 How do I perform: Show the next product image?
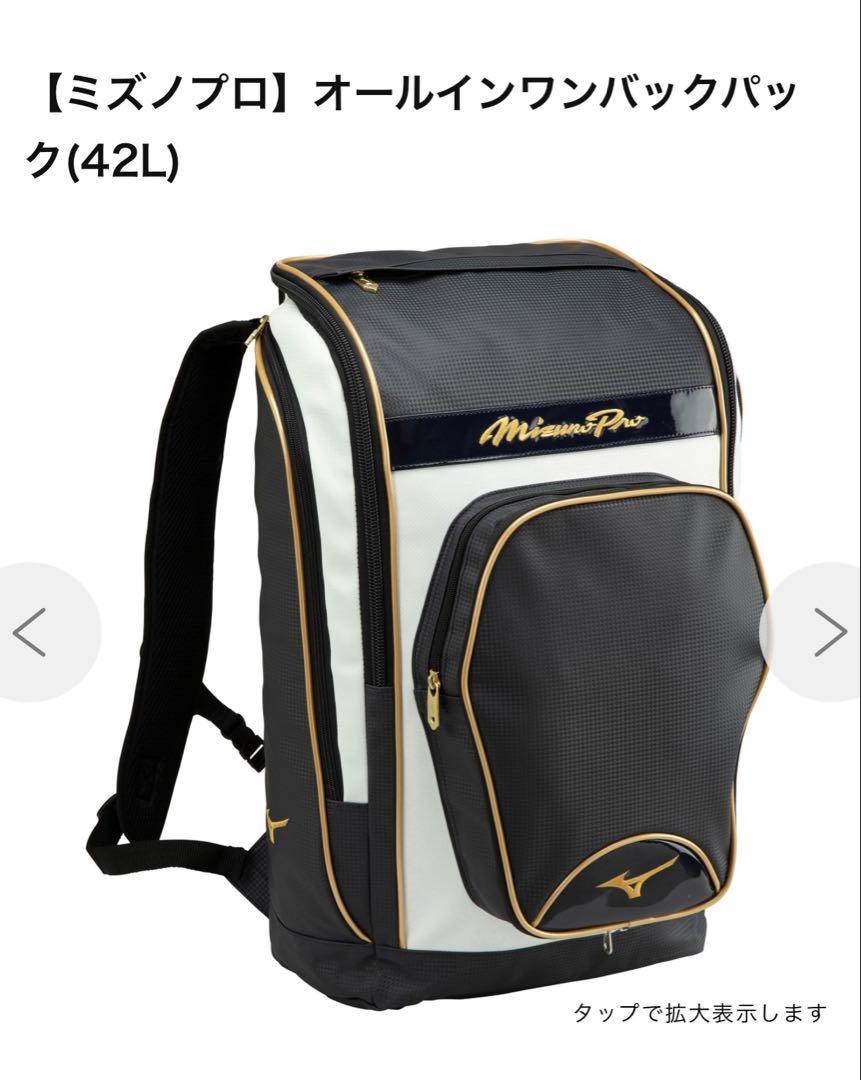[x=830, y=632]
